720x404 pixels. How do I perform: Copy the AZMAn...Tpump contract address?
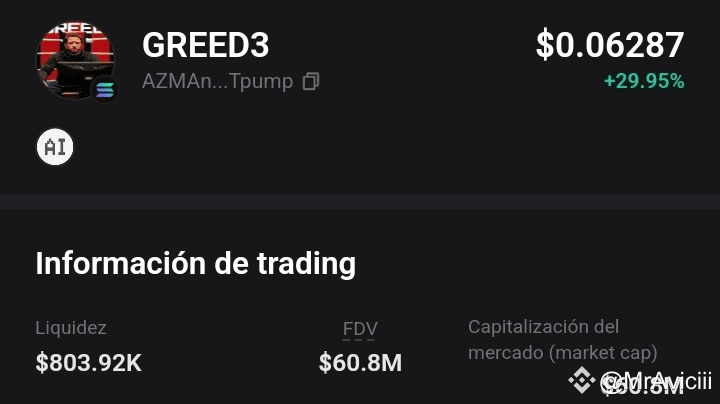click(311, 81)
